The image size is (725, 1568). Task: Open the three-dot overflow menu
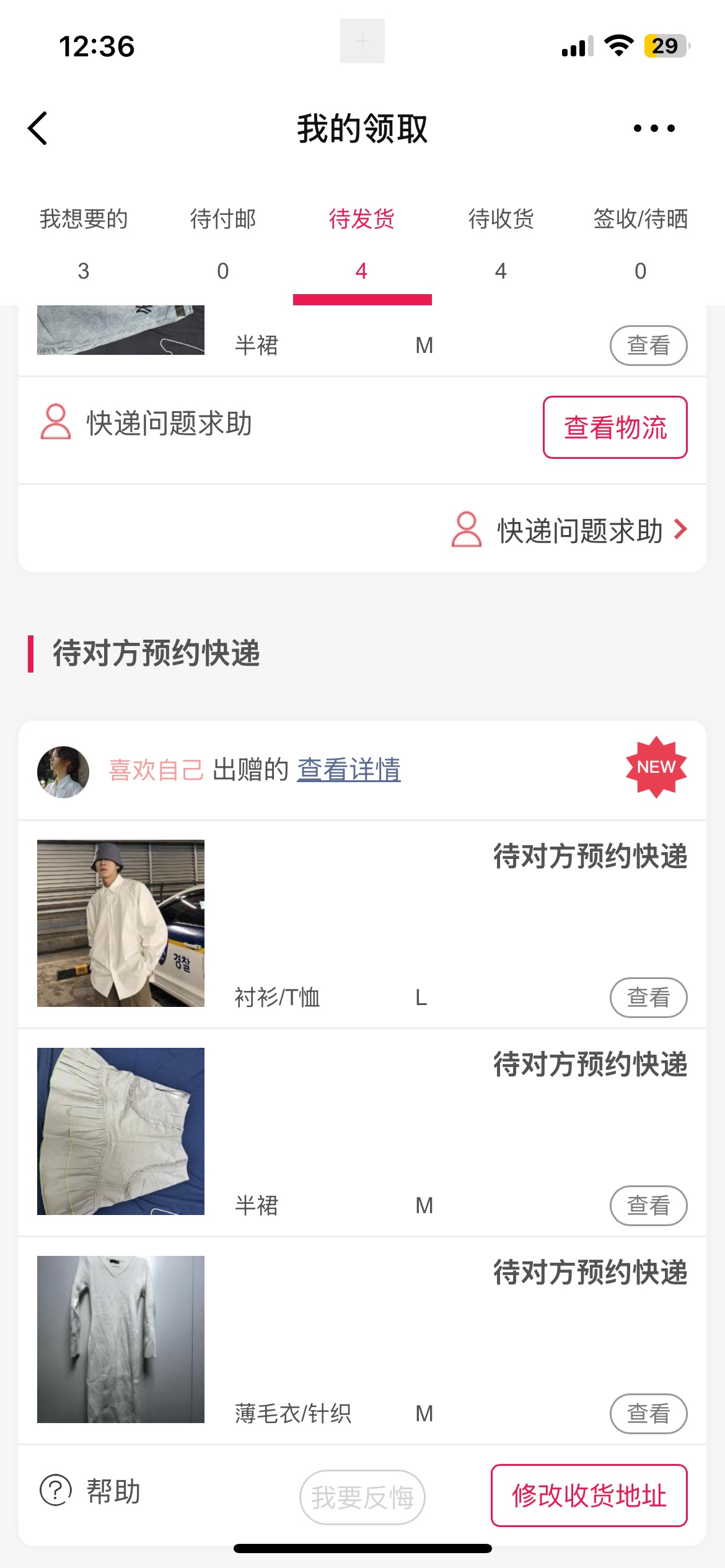(654, 128)
